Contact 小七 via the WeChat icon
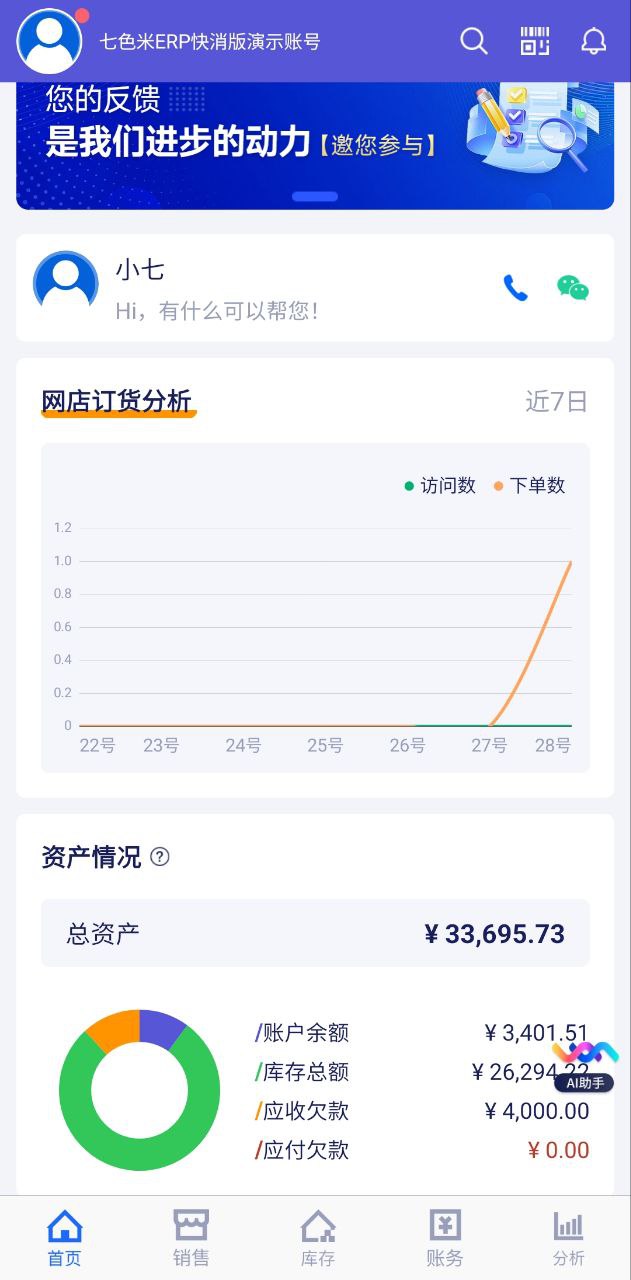Screen dimensions: 631x1280 click(573, 288)
